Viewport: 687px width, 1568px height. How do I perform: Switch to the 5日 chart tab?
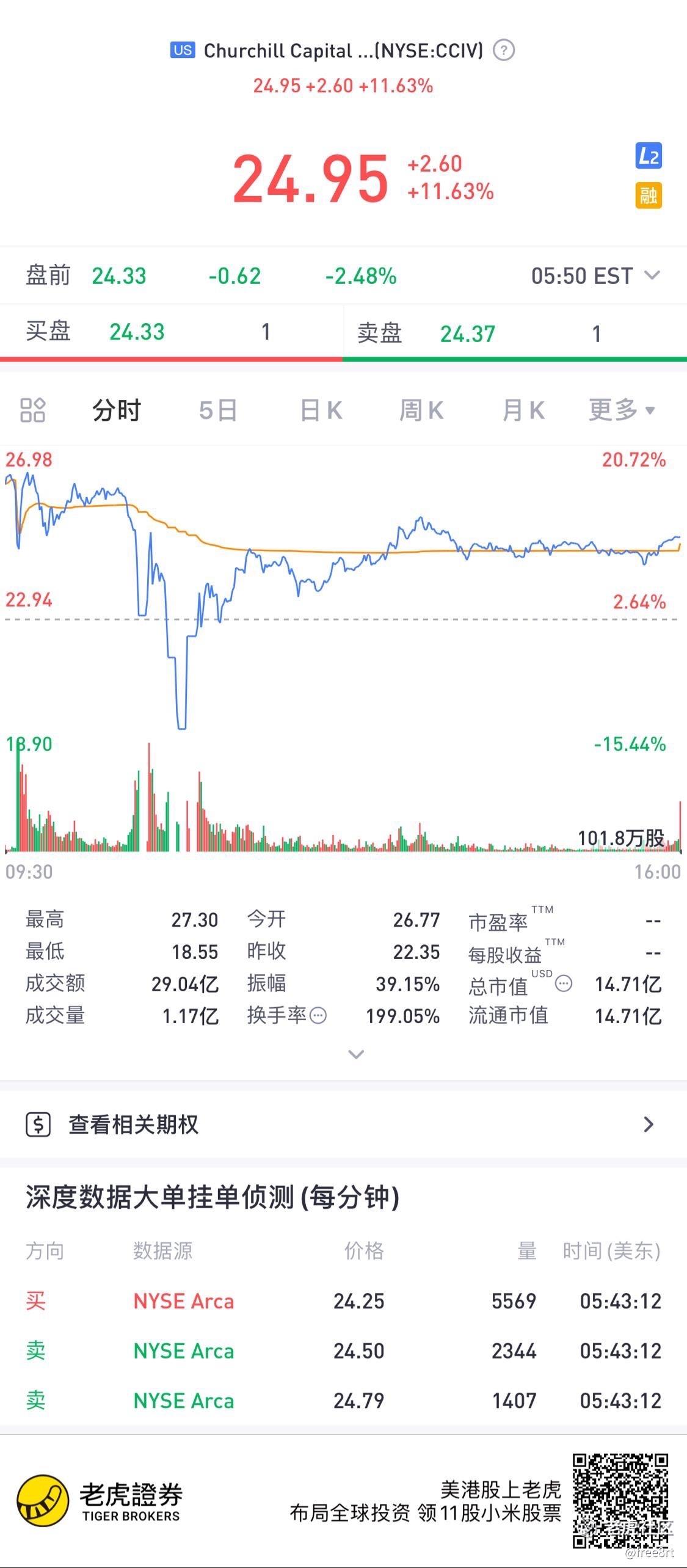(x=218, y=410)
